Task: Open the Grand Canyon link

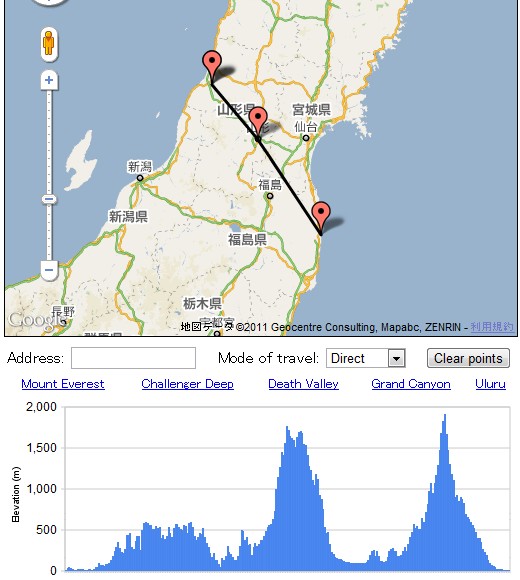Action: 411,384
